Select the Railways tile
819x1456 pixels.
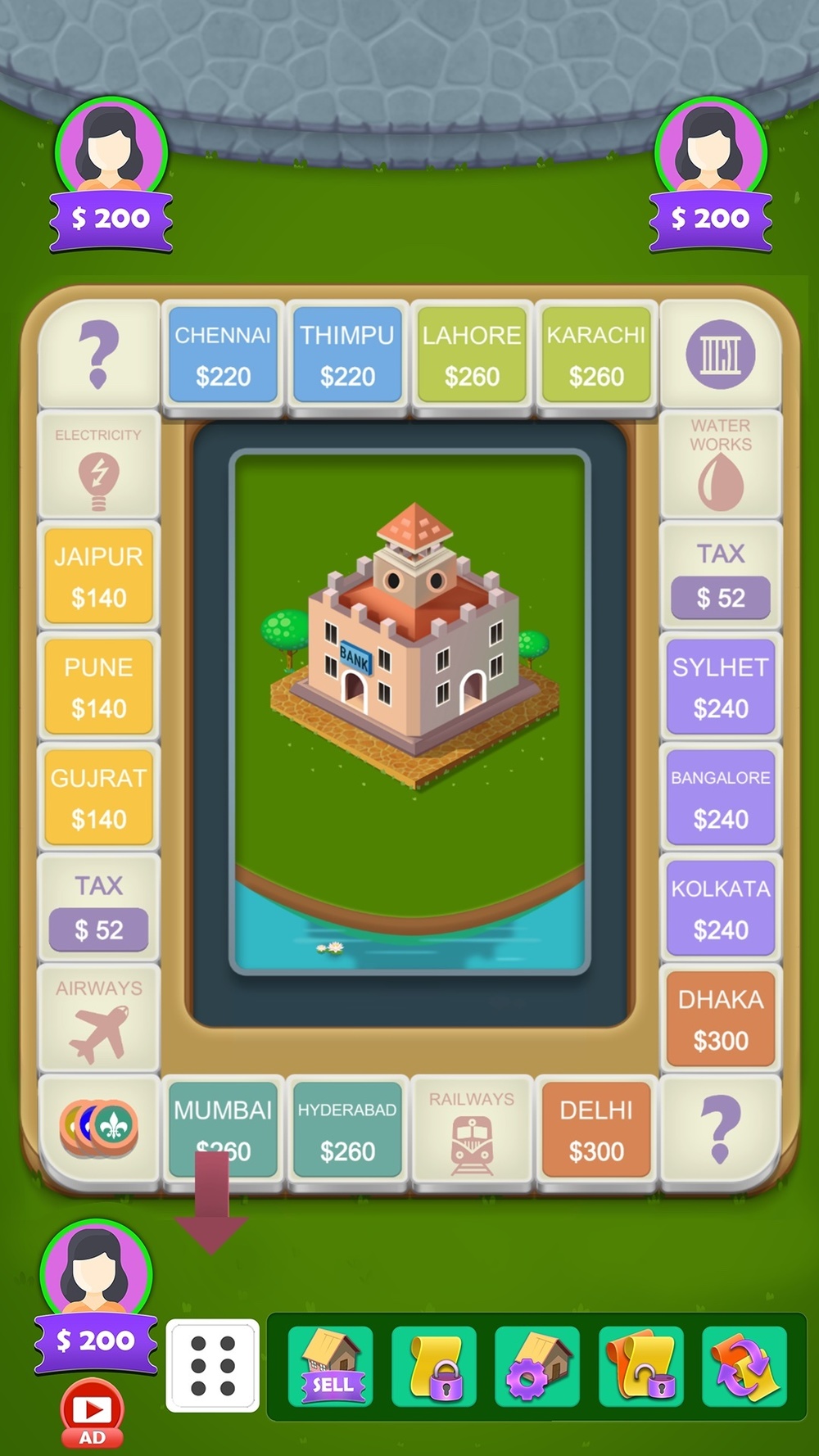pyautogui.click(x=472, y=1130)
